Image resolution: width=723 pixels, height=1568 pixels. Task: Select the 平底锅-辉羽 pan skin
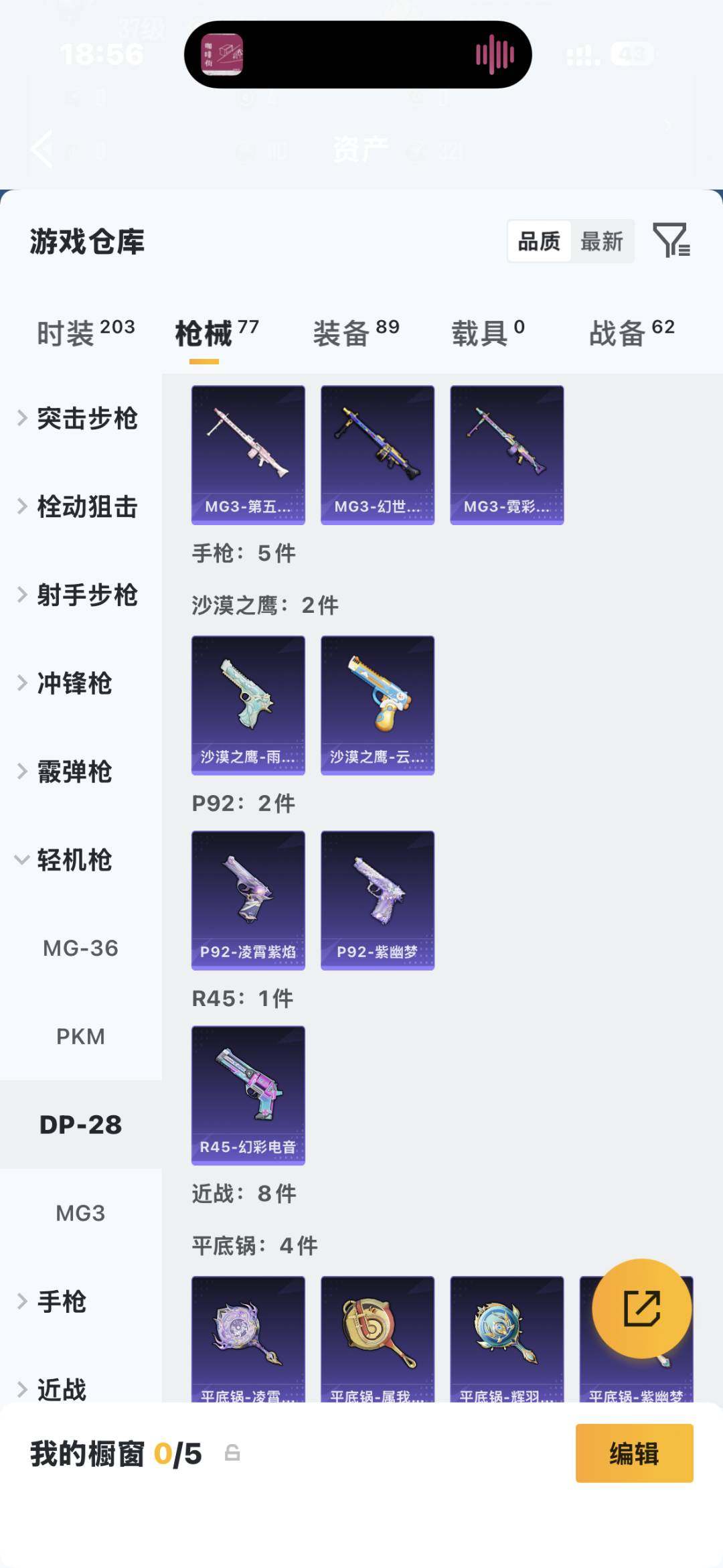507,1340
